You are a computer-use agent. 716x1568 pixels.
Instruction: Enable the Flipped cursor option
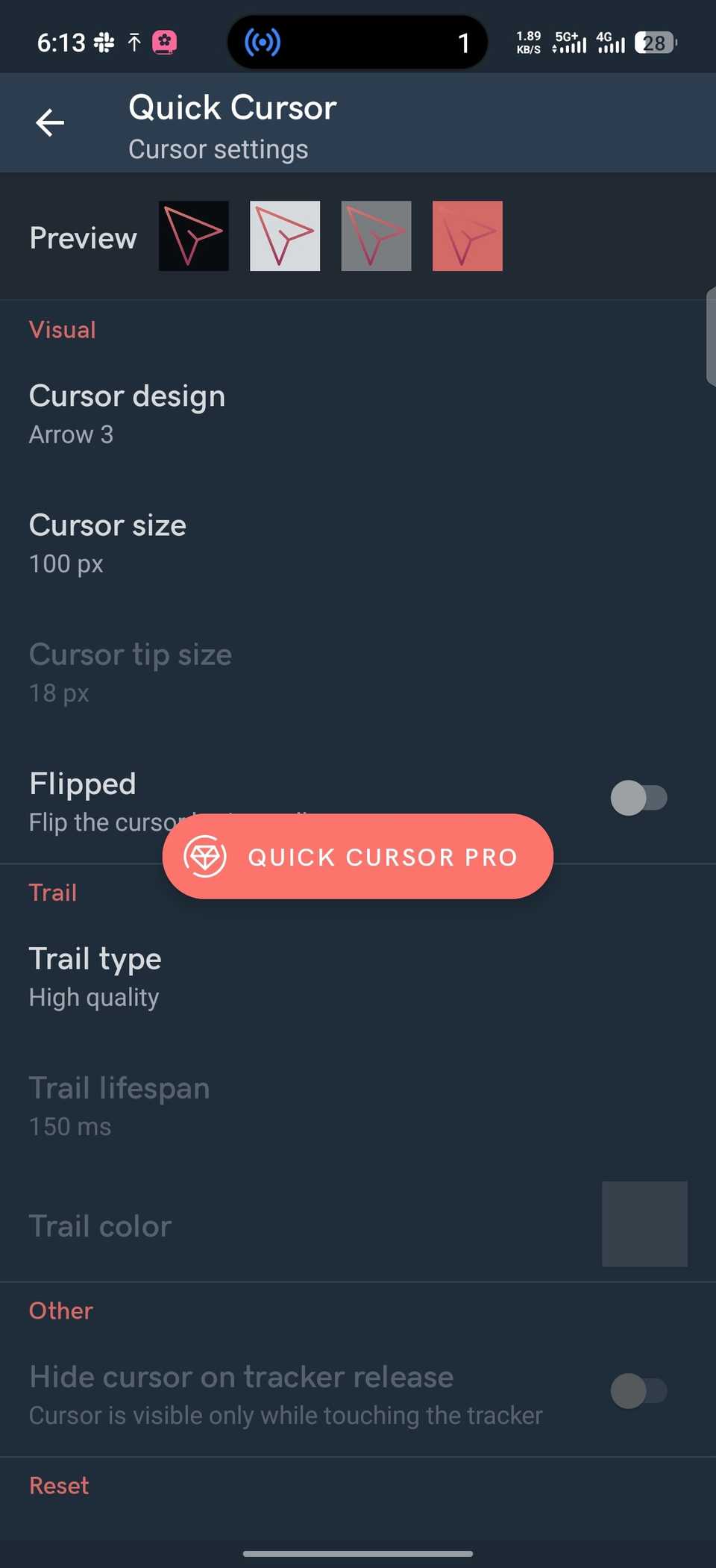[x=638, y=798]
